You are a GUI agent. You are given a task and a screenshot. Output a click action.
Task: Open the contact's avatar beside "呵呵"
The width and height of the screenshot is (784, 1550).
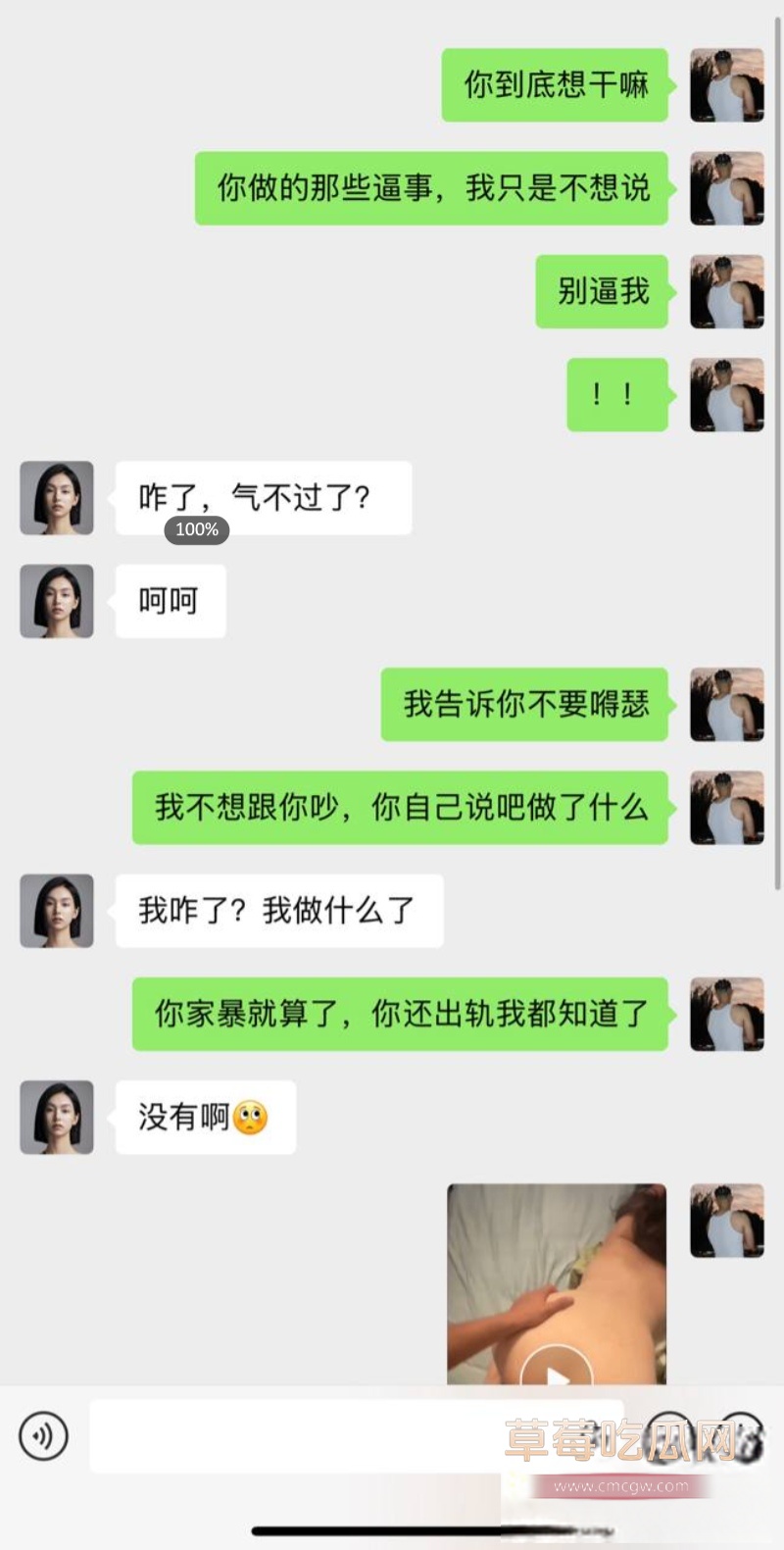click(56, 601)
